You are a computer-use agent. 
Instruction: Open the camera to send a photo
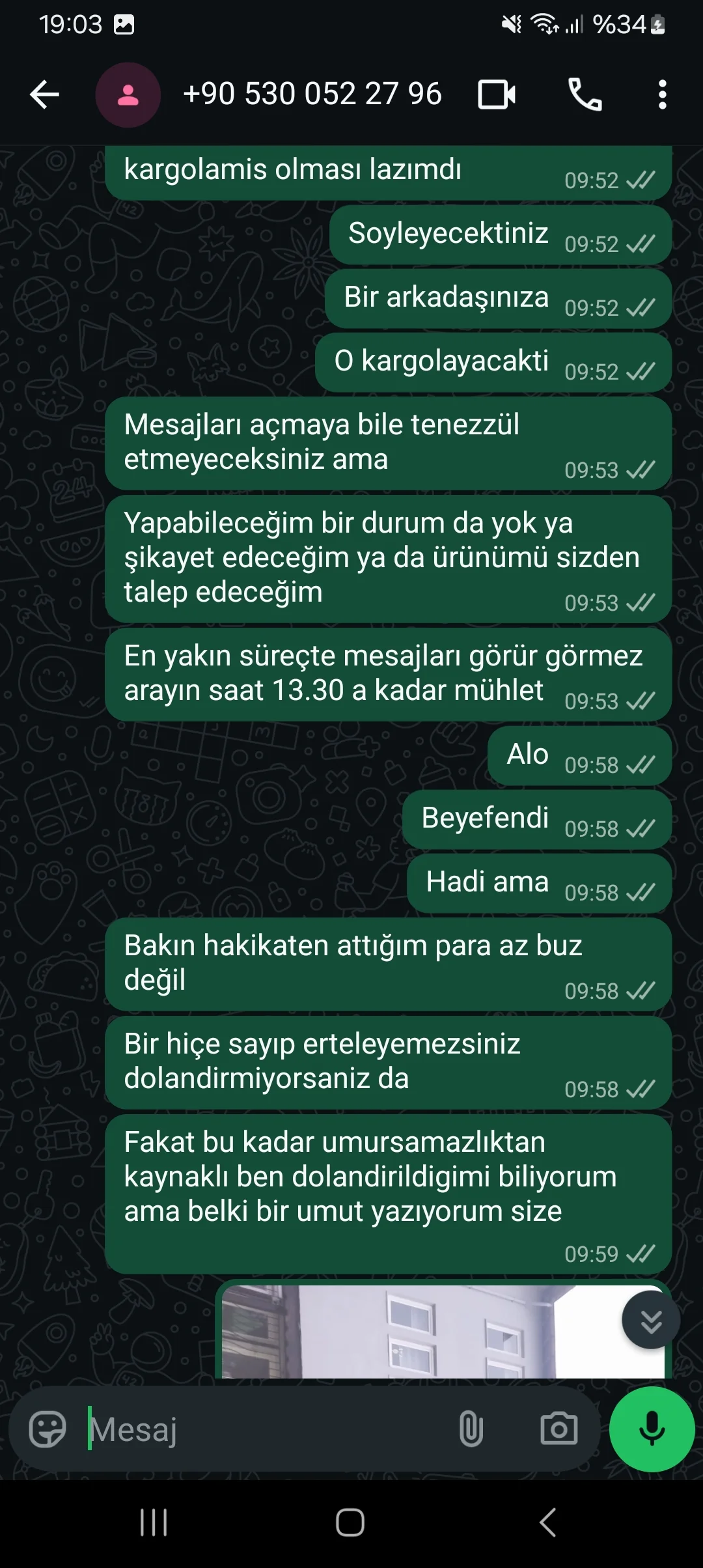coord(559,1430)
